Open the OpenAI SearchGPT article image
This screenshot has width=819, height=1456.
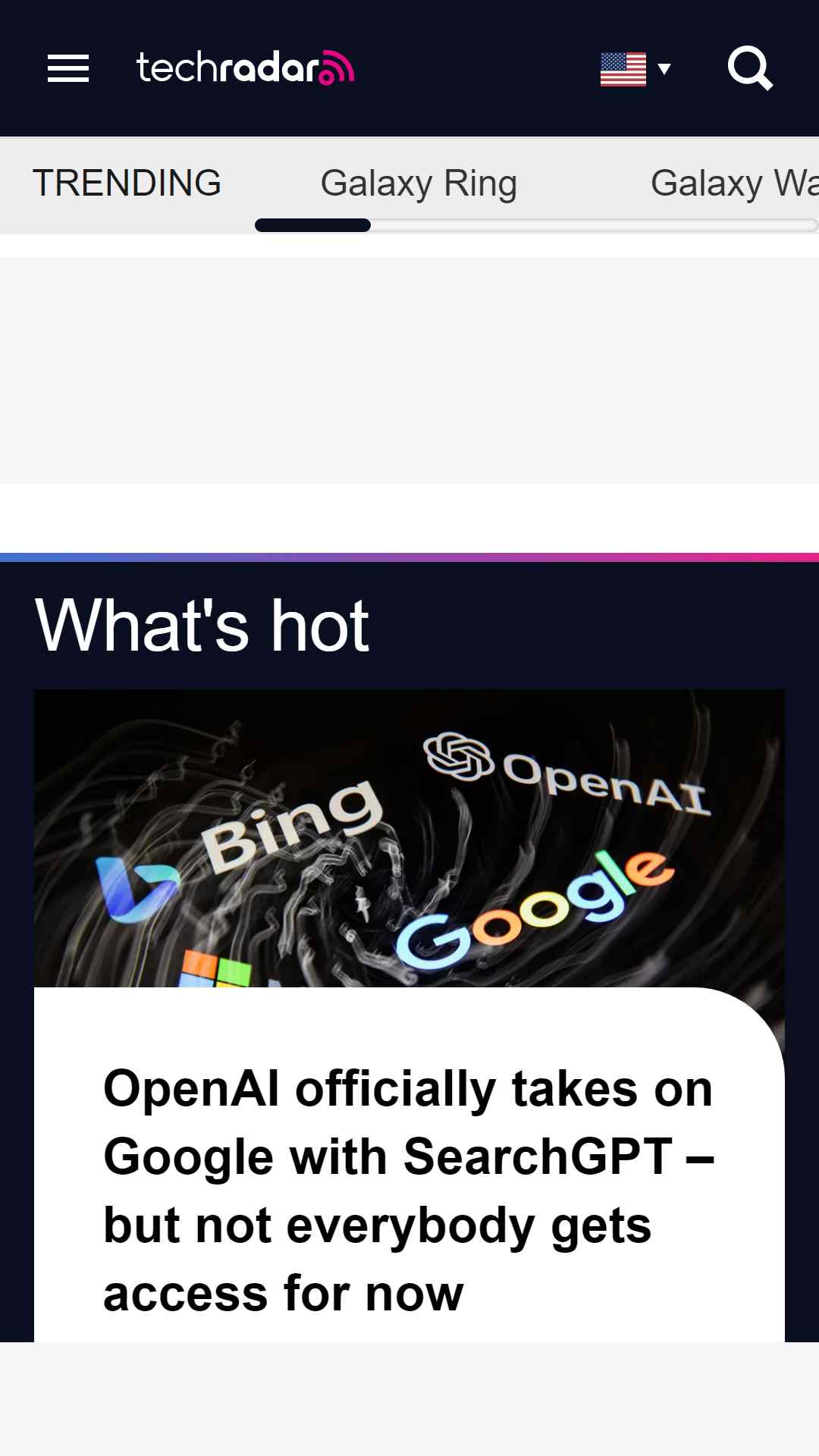tap(409, 838)
